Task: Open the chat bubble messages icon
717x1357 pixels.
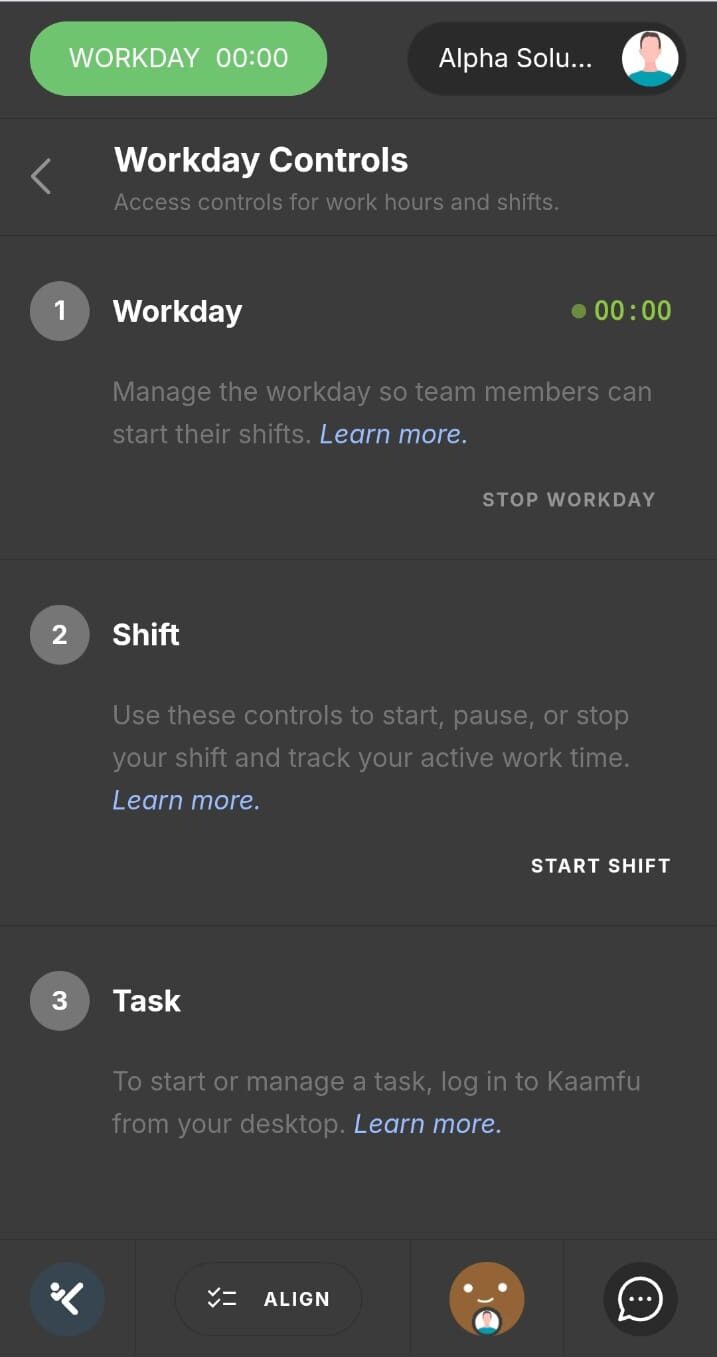Action: click(x=640, y=1299)
